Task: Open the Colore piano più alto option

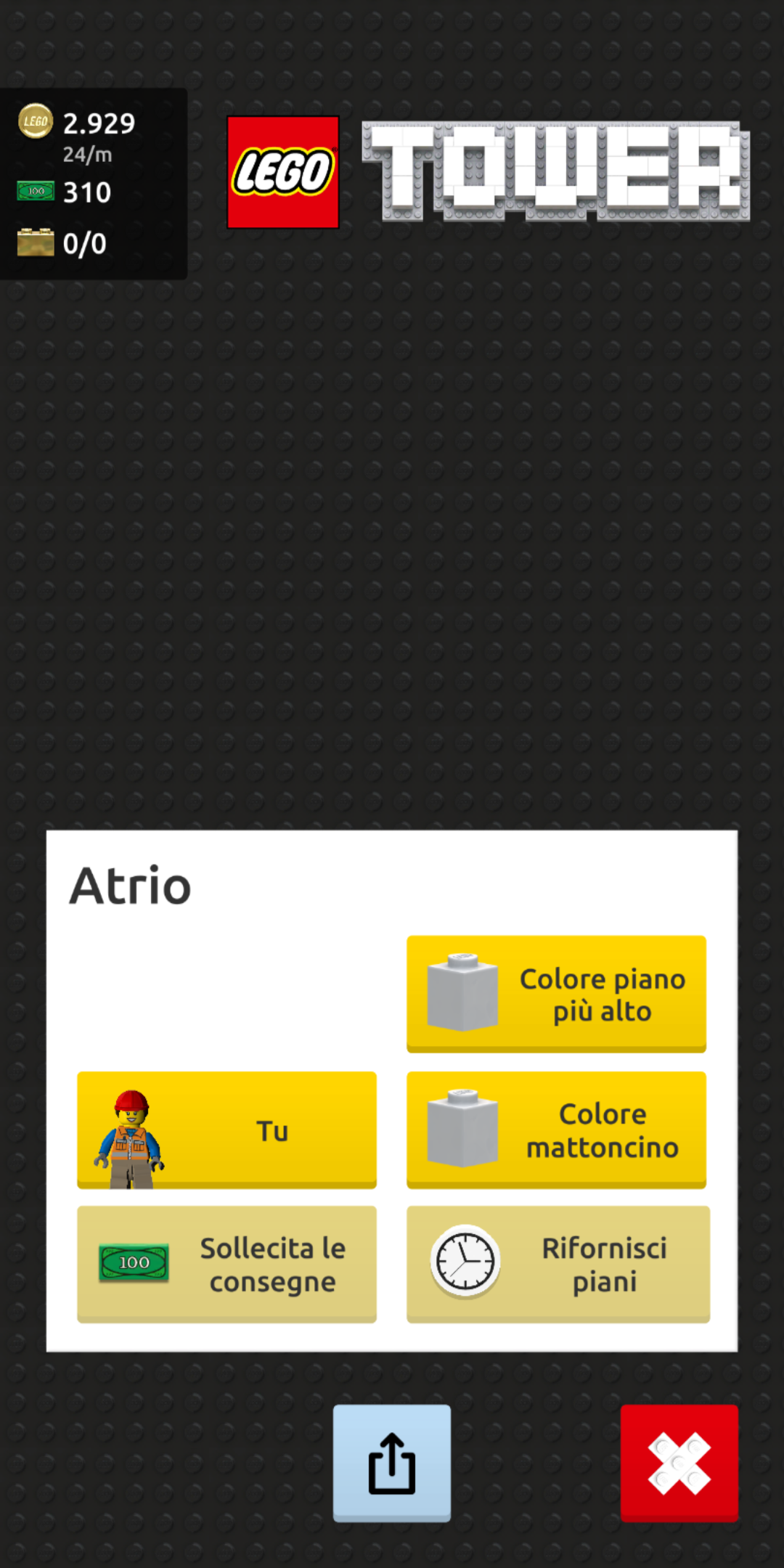Action: pyautogui.click(x=556, y=993)
